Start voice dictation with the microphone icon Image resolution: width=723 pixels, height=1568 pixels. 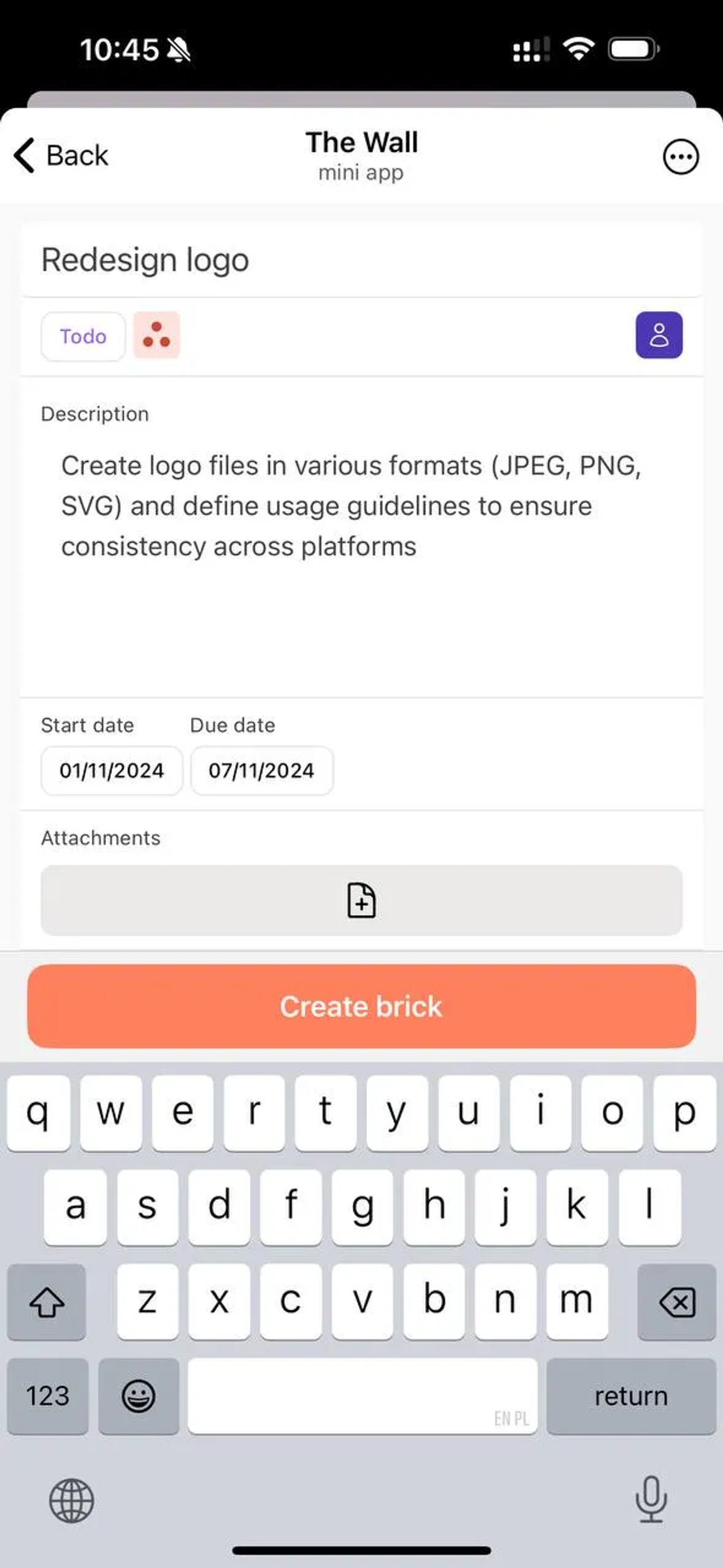click(x=651, y=1503)
